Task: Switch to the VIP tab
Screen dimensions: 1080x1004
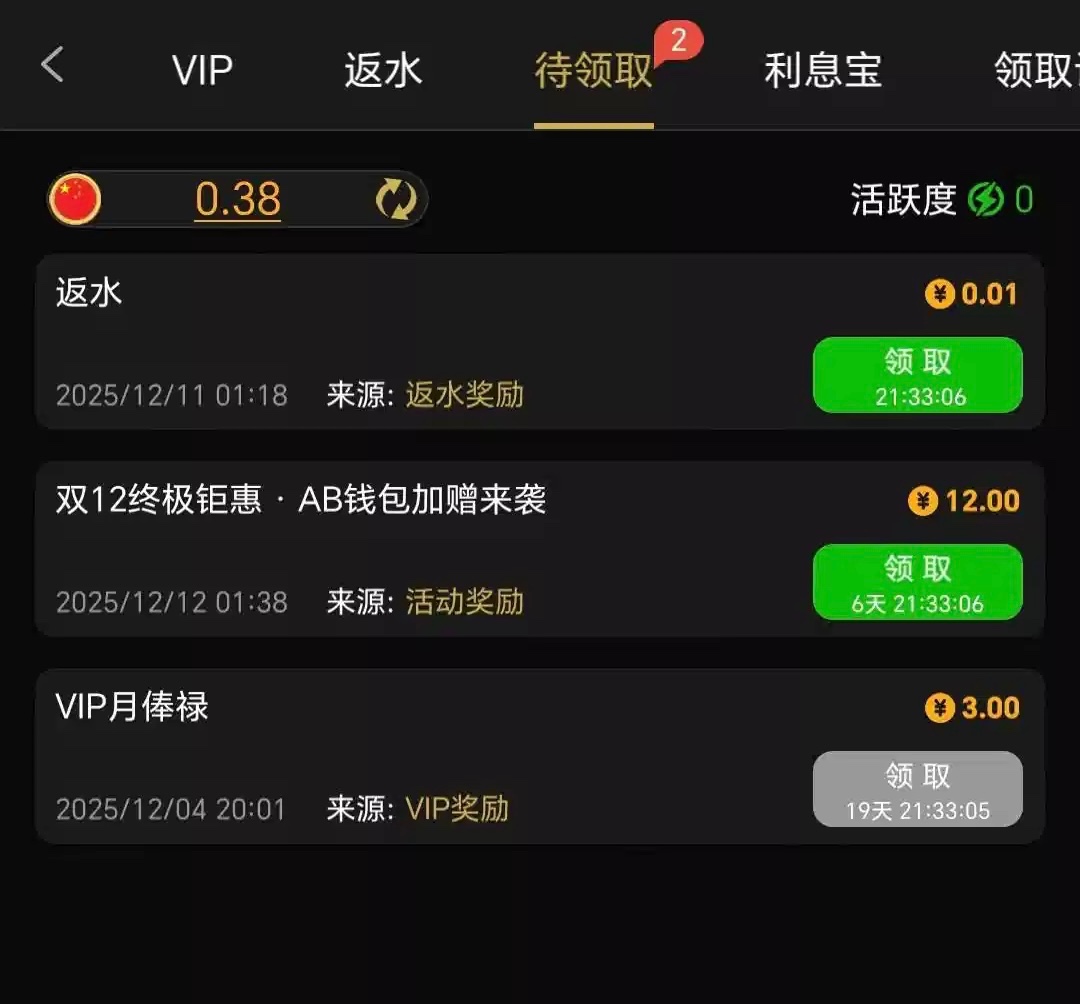Action: click(202, 71)
